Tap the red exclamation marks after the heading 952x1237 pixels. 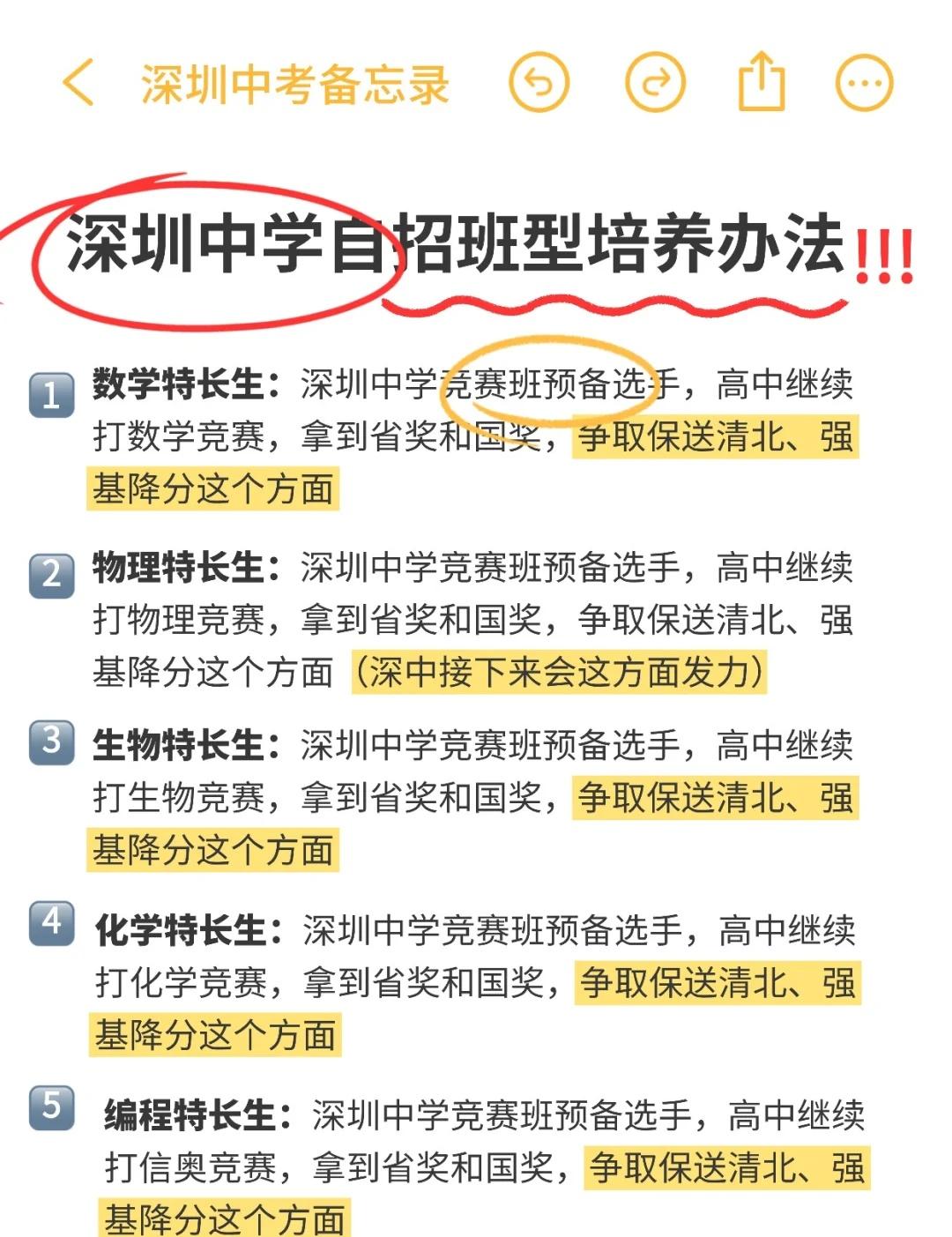(x=886, y=256)
